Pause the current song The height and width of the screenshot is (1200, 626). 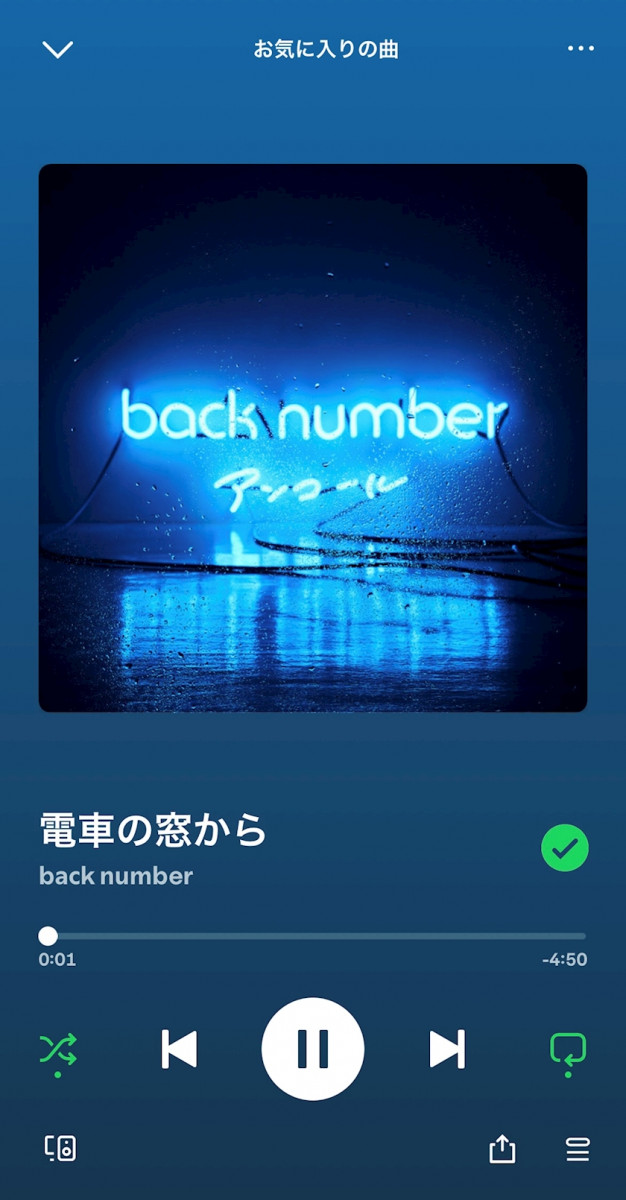313,1049
